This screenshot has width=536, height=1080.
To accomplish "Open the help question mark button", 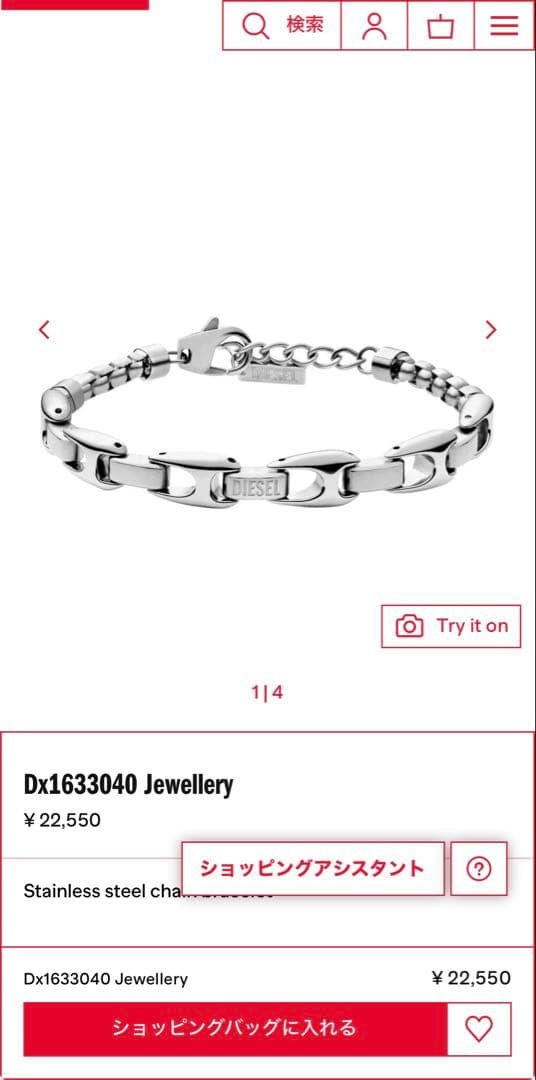I will coord(479,868).
